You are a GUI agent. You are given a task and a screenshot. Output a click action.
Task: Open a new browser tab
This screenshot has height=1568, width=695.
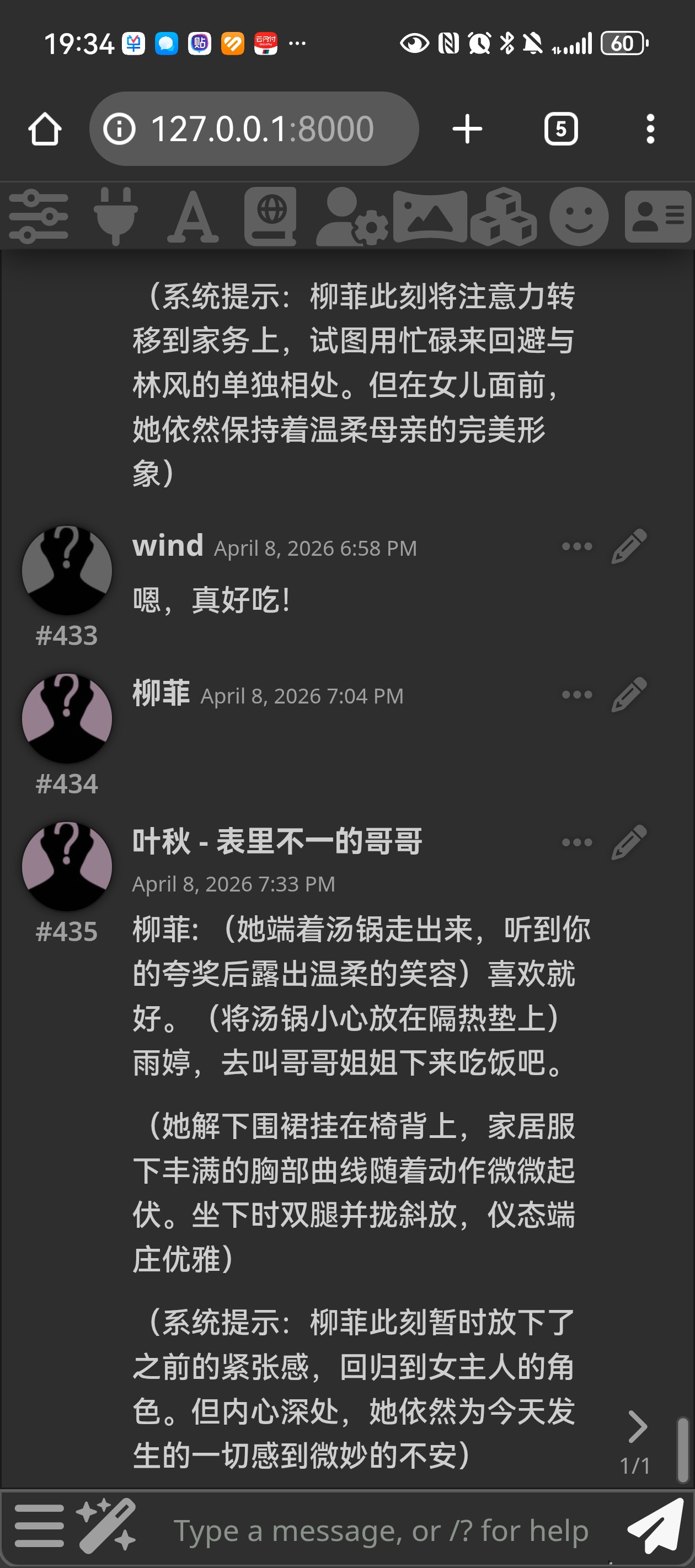tap(467, 129)
